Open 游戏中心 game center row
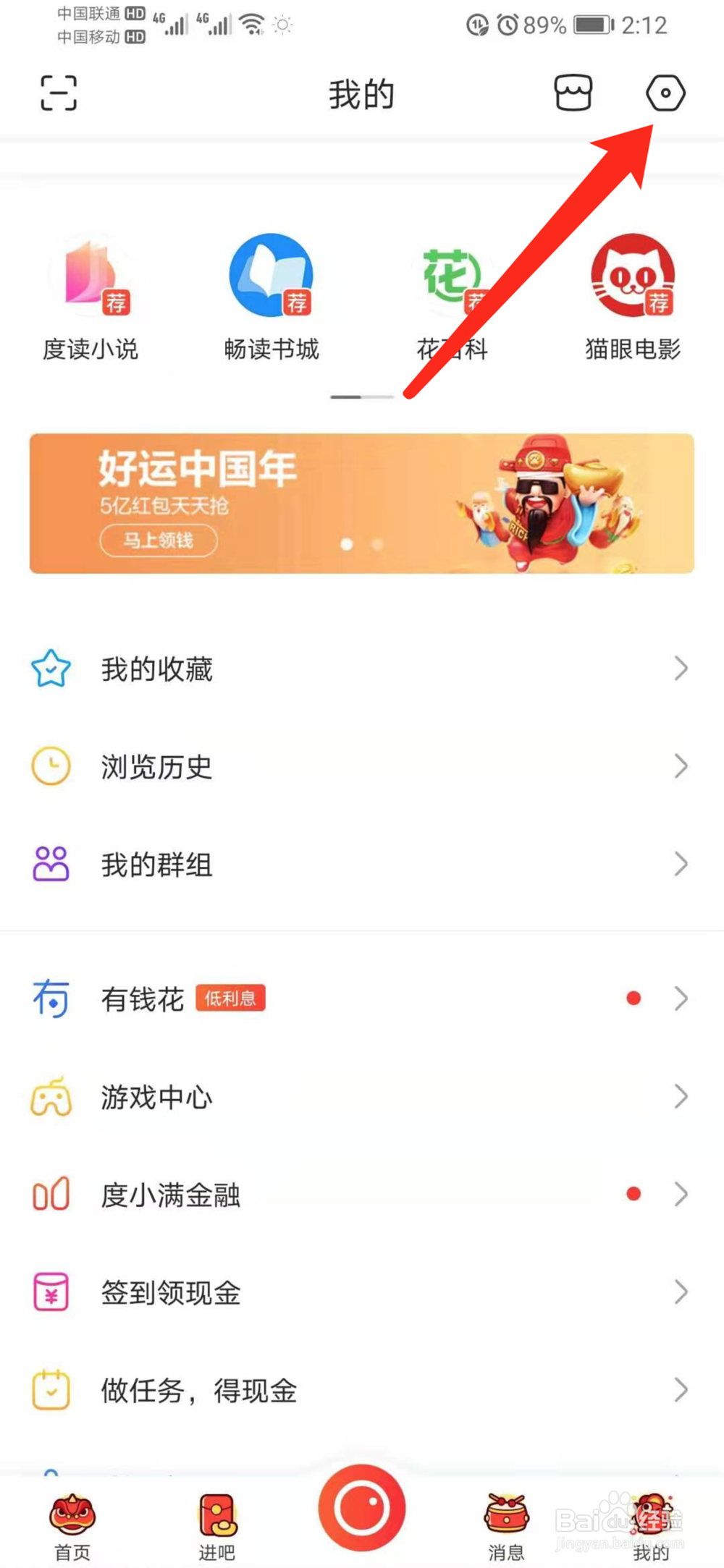The image size is (724, 1568). 362,1097
